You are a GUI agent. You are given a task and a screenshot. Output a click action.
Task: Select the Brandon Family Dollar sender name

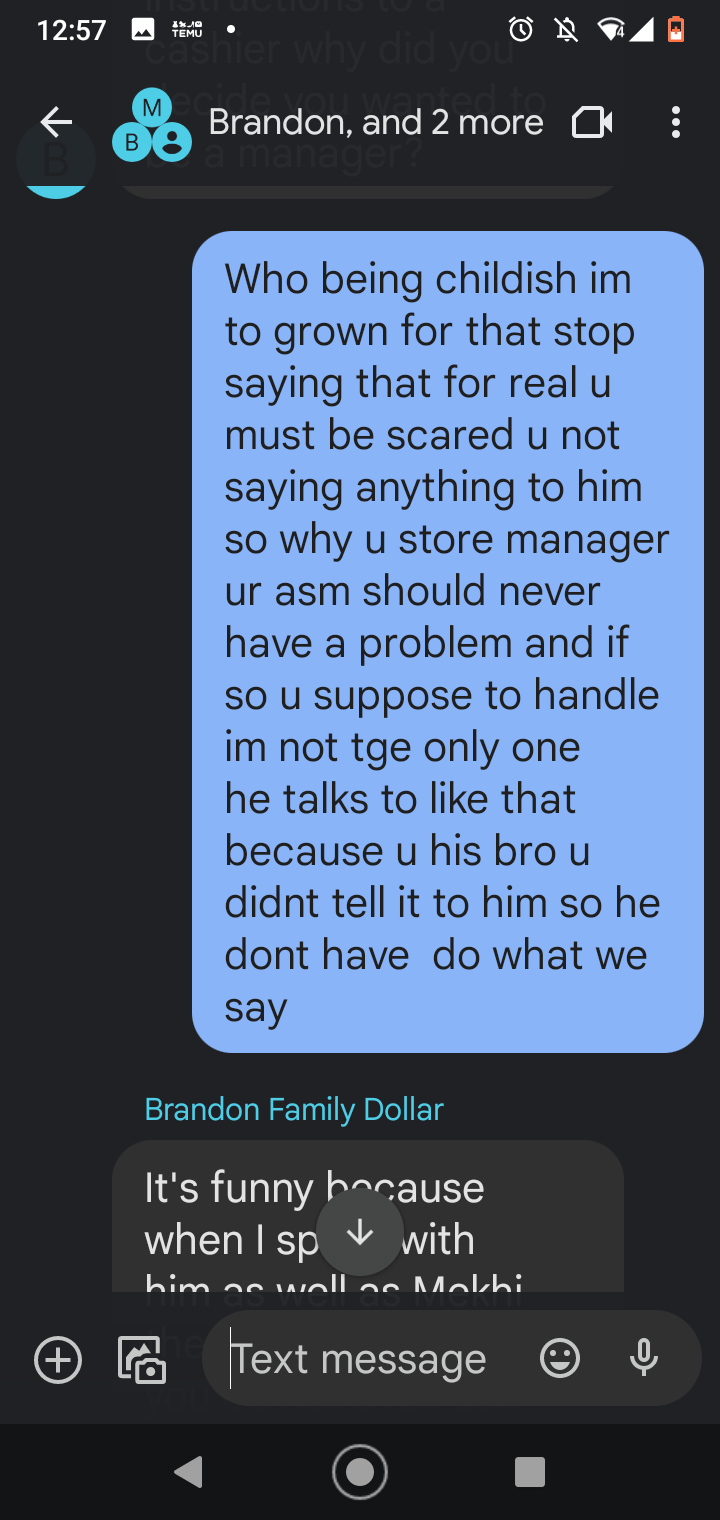click(x=293, y=1108)
